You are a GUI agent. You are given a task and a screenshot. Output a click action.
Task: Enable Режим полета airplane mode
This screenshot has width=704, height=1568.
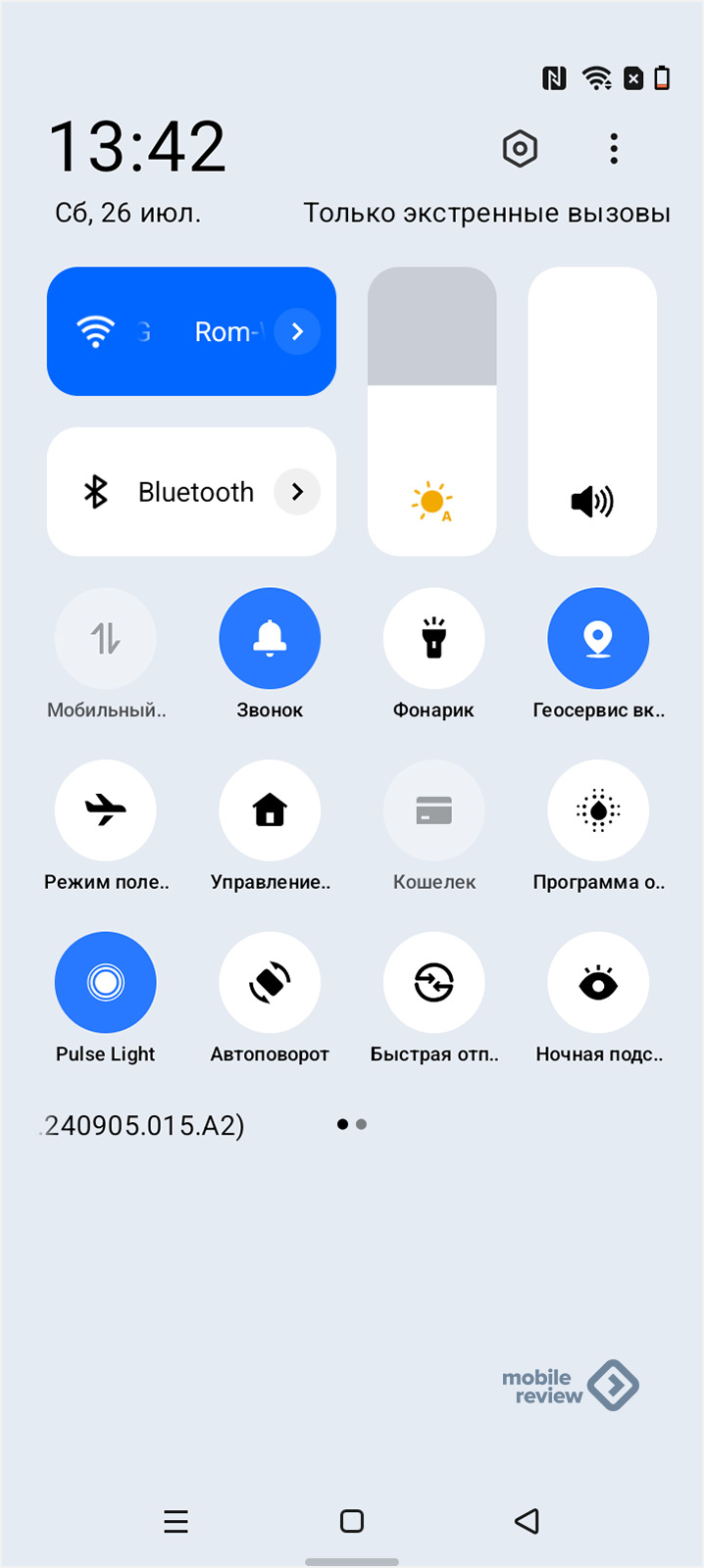(x=106, y=810)
